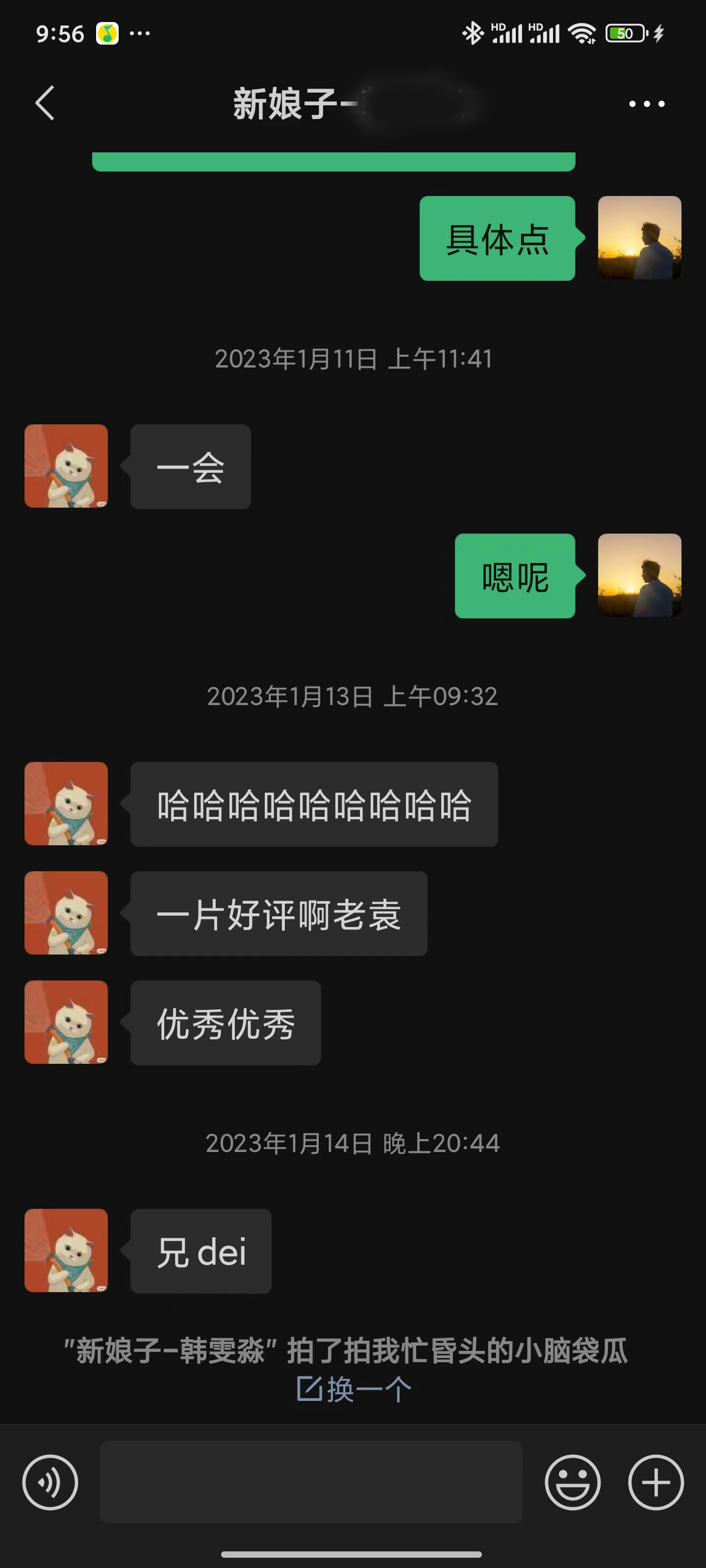
Task: Open the chat info three-dot menu
Action: click(x=646, y=104)
